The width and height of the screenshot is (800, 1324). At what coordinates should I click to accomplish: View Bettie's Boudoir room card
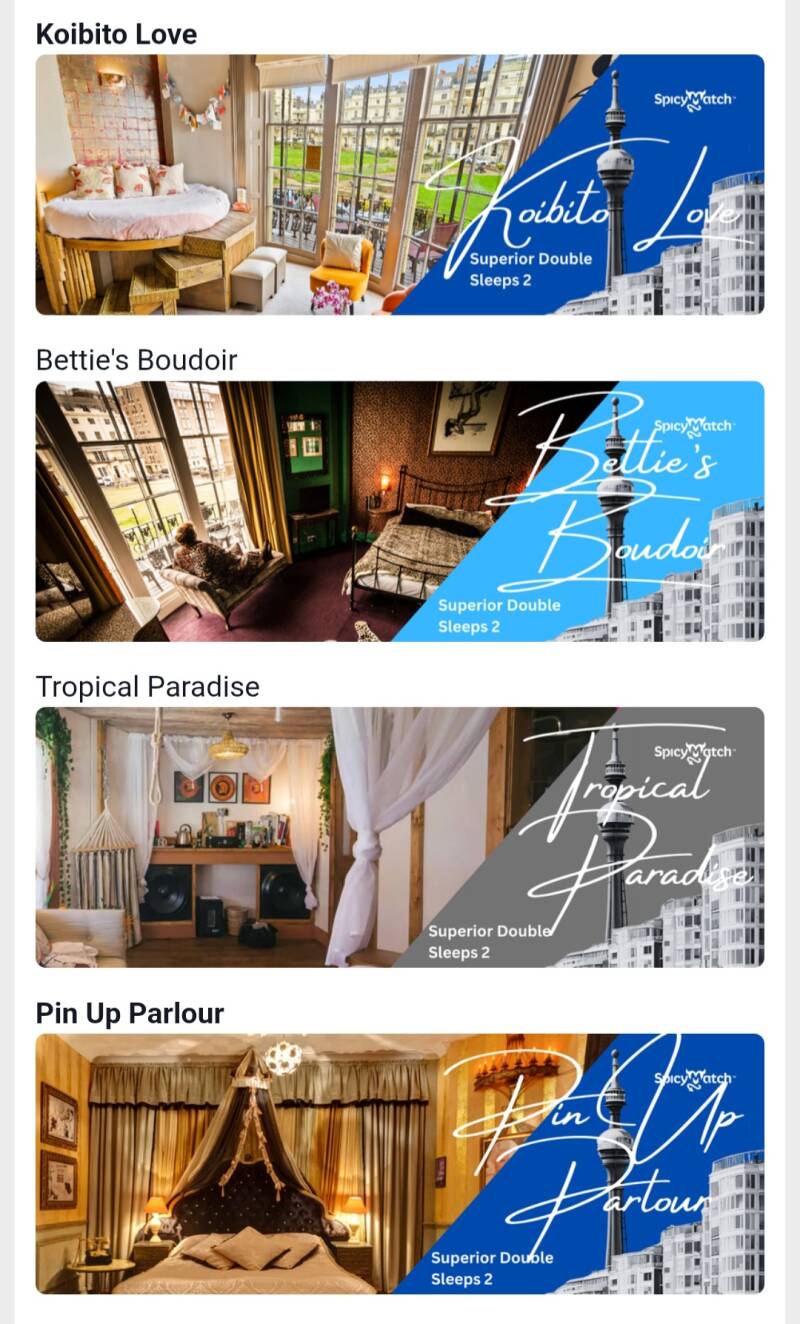pos(400,511)
